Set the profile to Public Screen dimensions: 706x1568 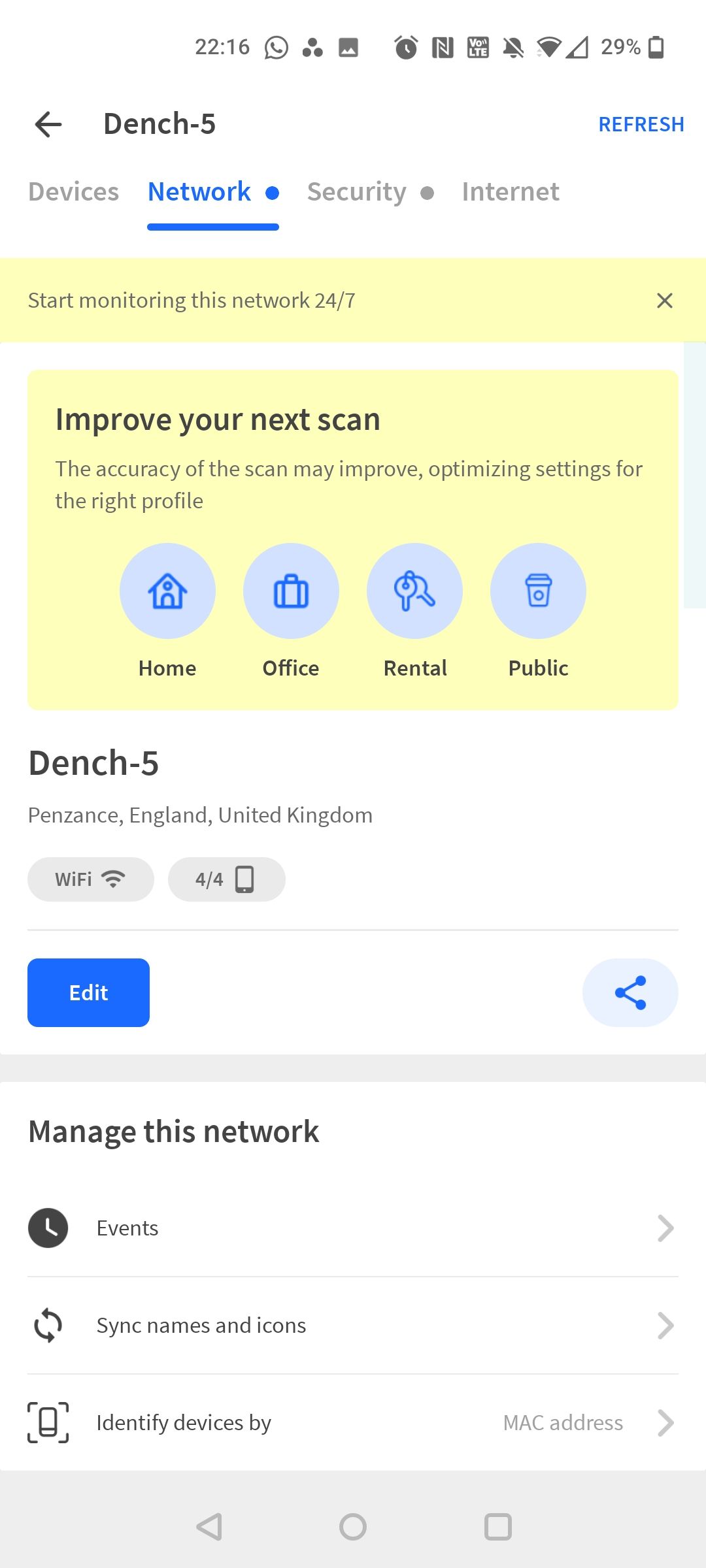(x=538, y=591)
